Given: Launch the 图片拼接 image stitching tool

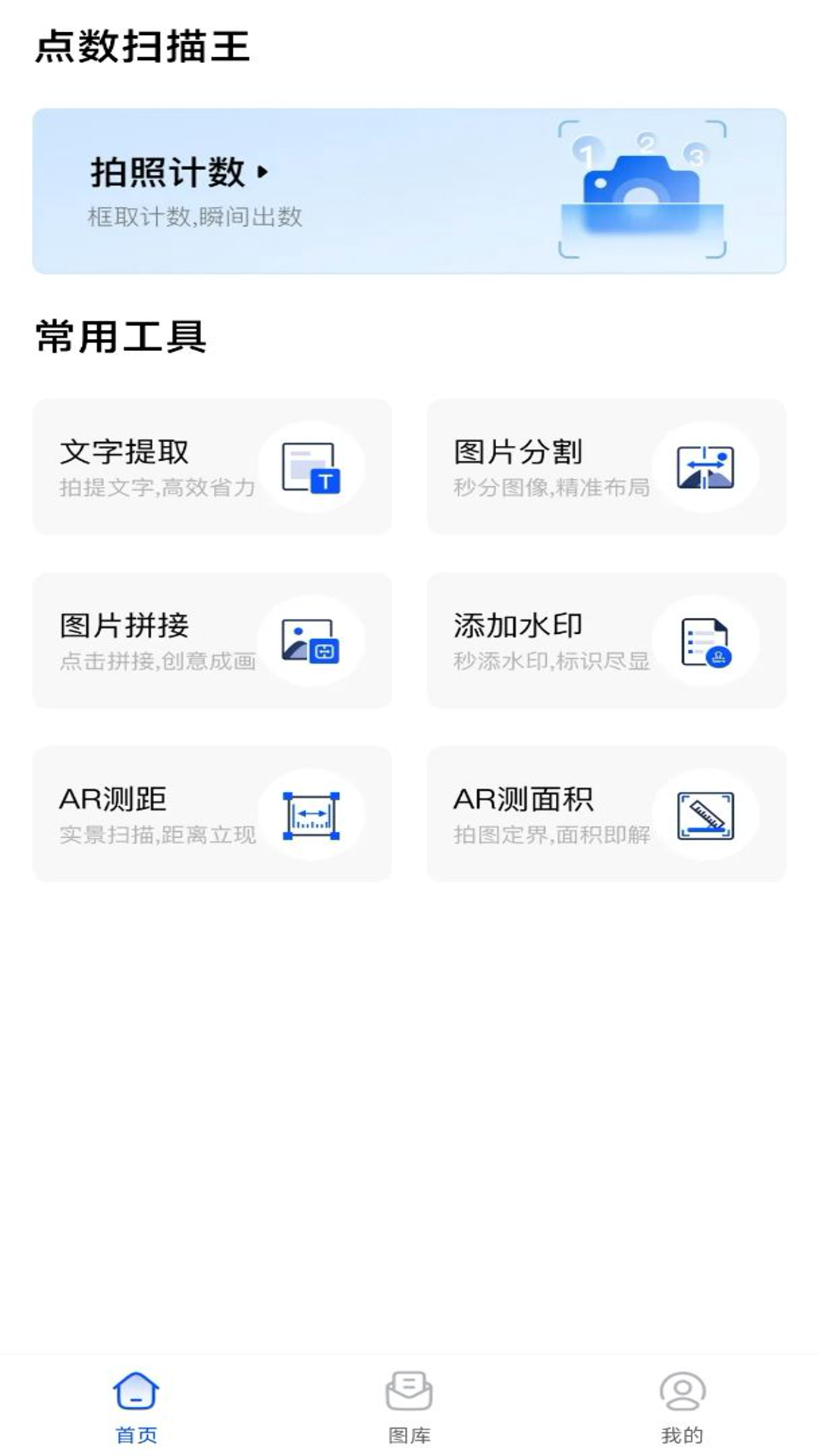Looking at the screenshot, I should 212,641.
